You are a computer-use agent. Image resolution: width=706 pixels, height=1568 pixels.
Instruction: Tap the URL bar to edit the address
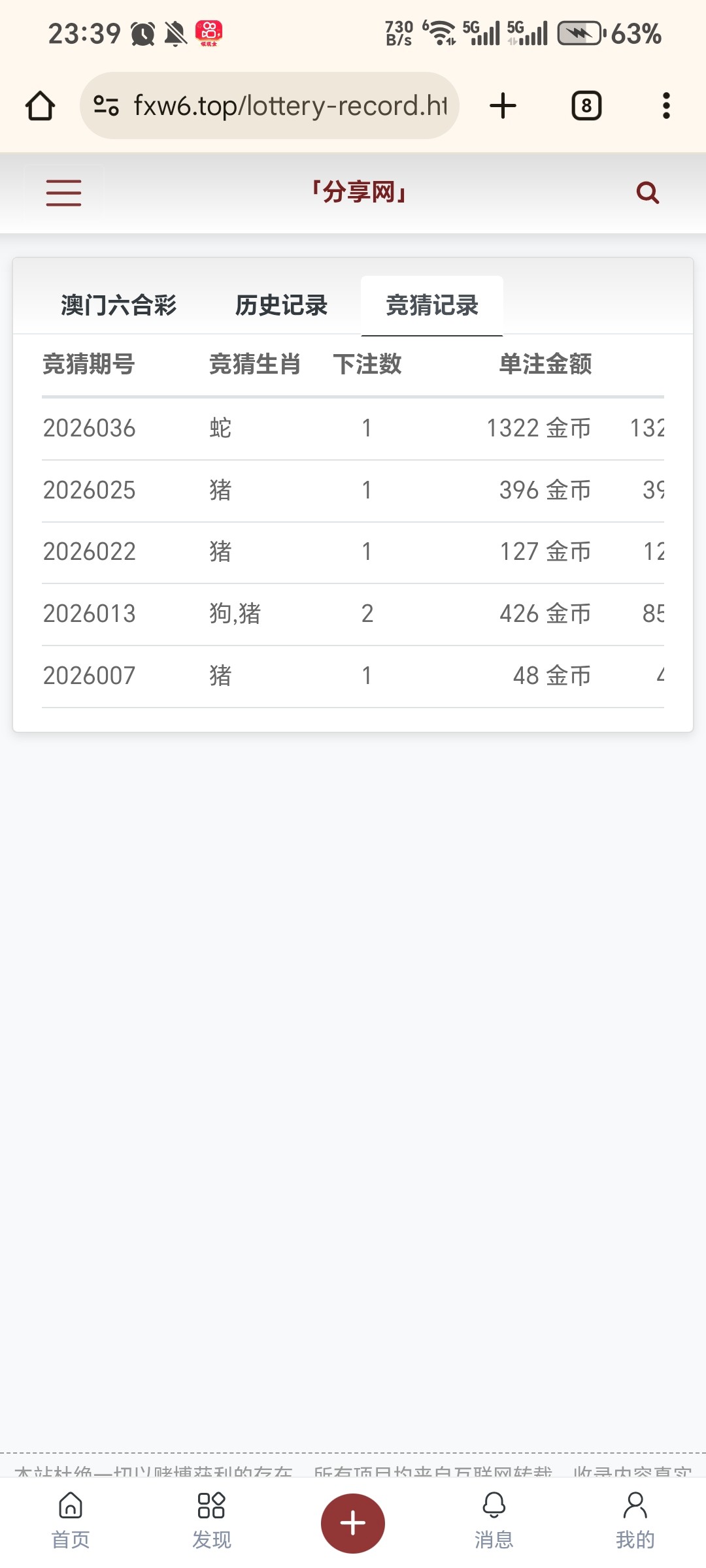[x=288, y=105]
